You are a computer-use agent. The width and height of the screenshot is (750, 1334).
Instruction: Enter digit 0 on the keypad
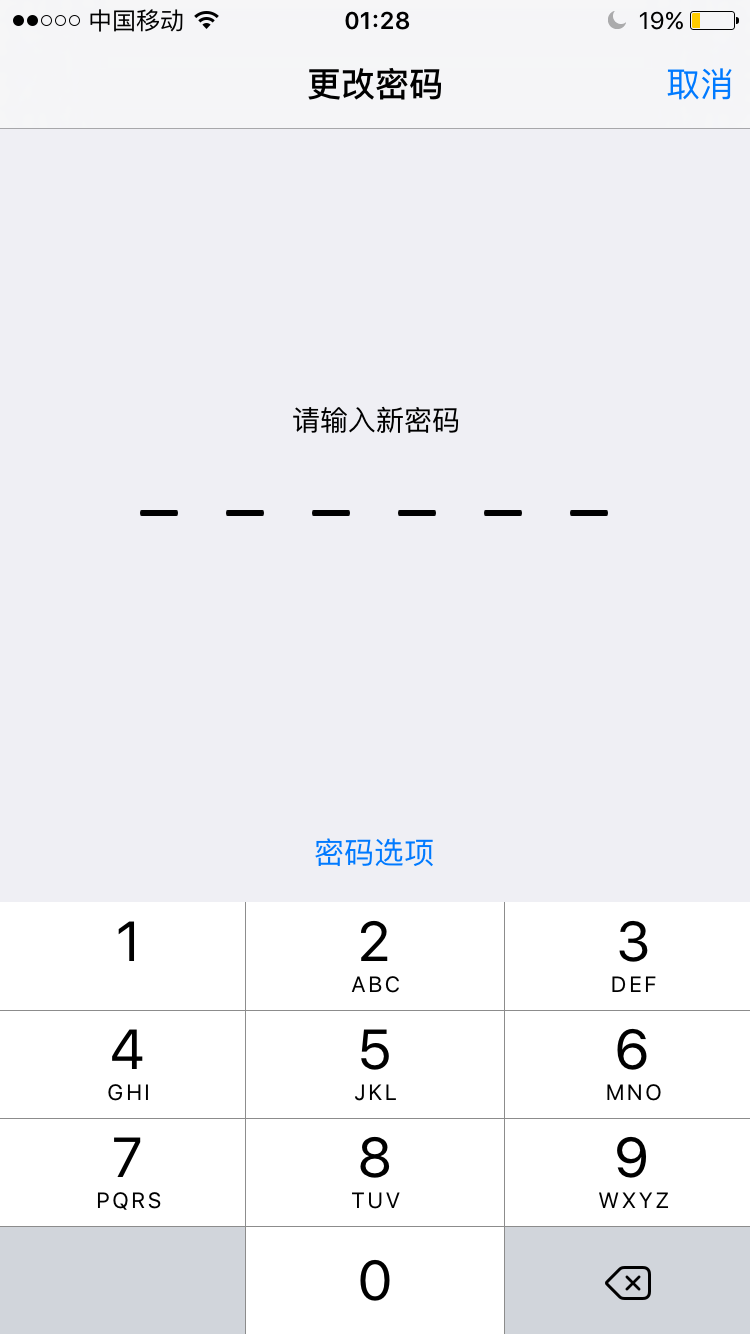tap(375, 1280)
